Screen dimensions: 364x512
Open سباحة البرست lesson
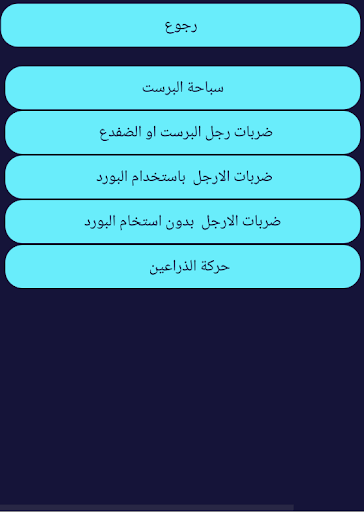(x=183, y=88)
